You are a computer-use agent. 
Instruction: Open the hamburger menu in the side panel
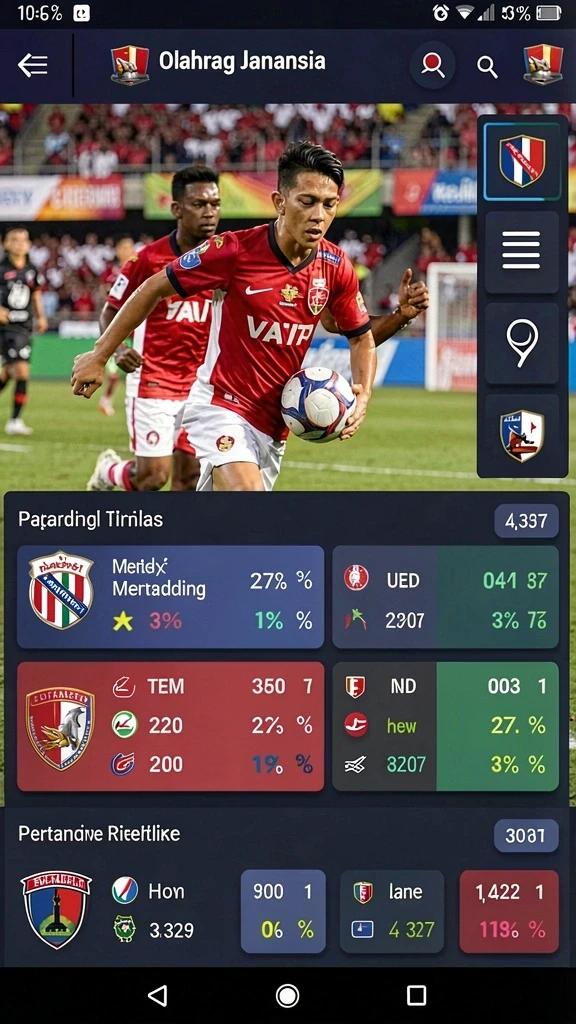click(x=522, y=250)
